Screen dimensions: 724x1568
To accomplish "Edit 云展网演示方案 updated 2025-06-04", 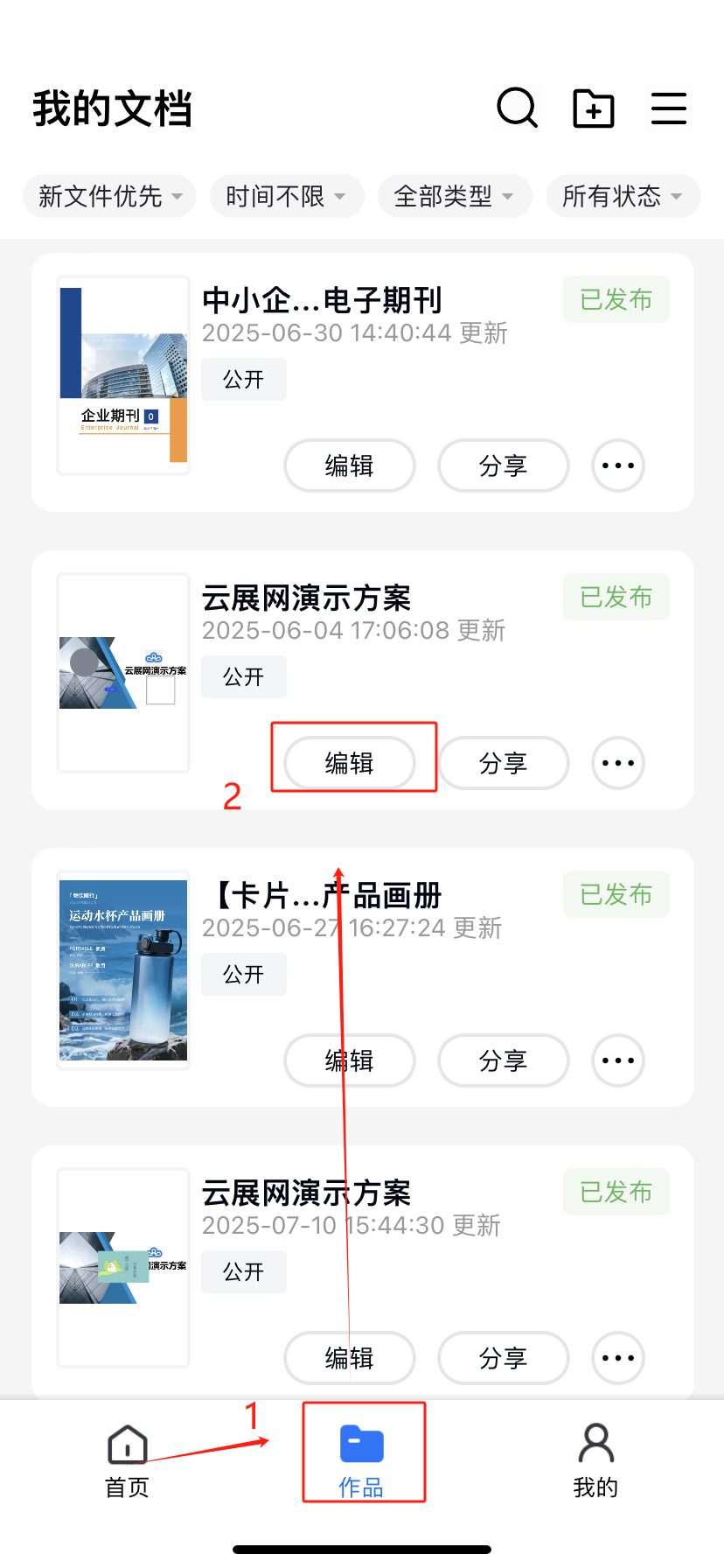I will pyautogui.click(x=350, y=763).
